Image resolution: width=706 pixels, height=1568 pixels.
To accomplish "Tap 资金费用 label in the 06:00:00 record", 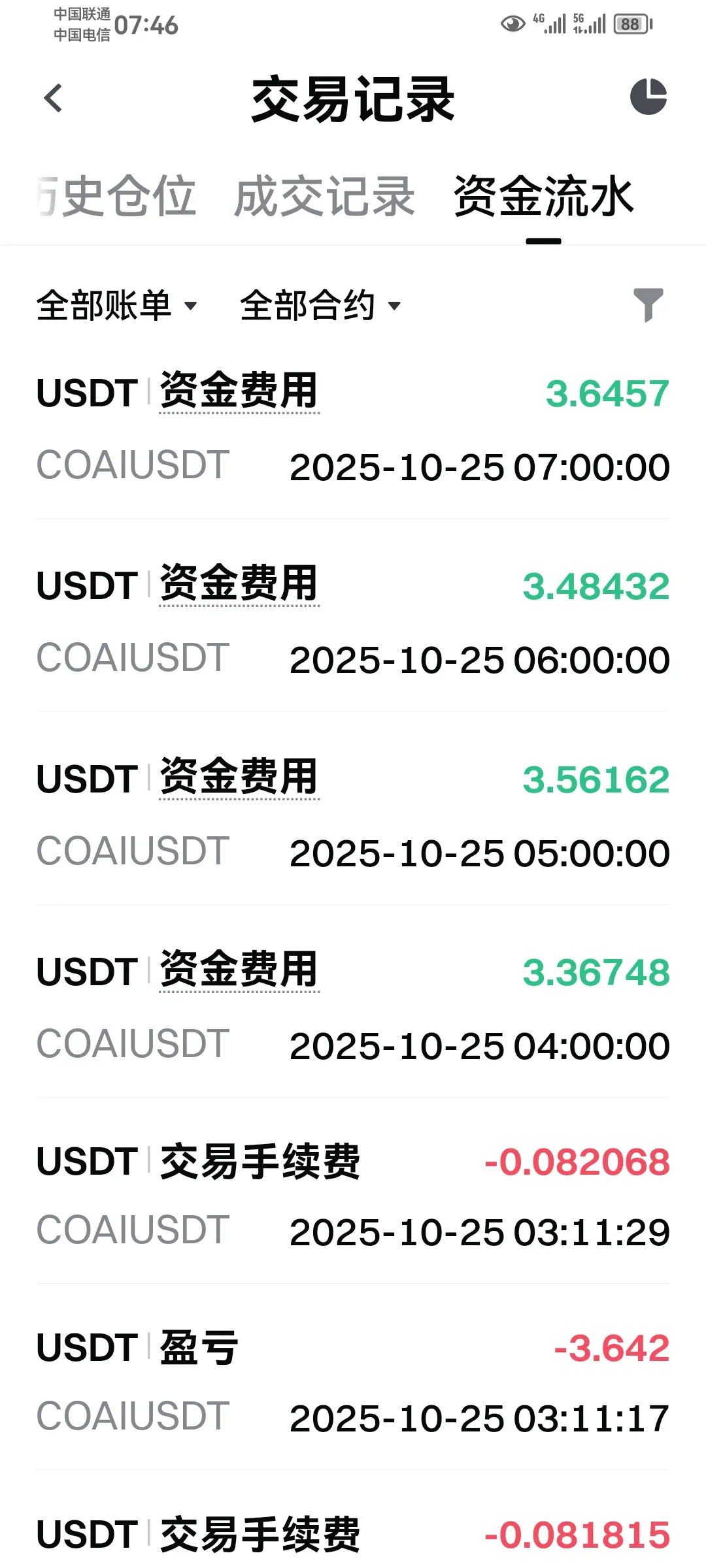I will (239, 584).
